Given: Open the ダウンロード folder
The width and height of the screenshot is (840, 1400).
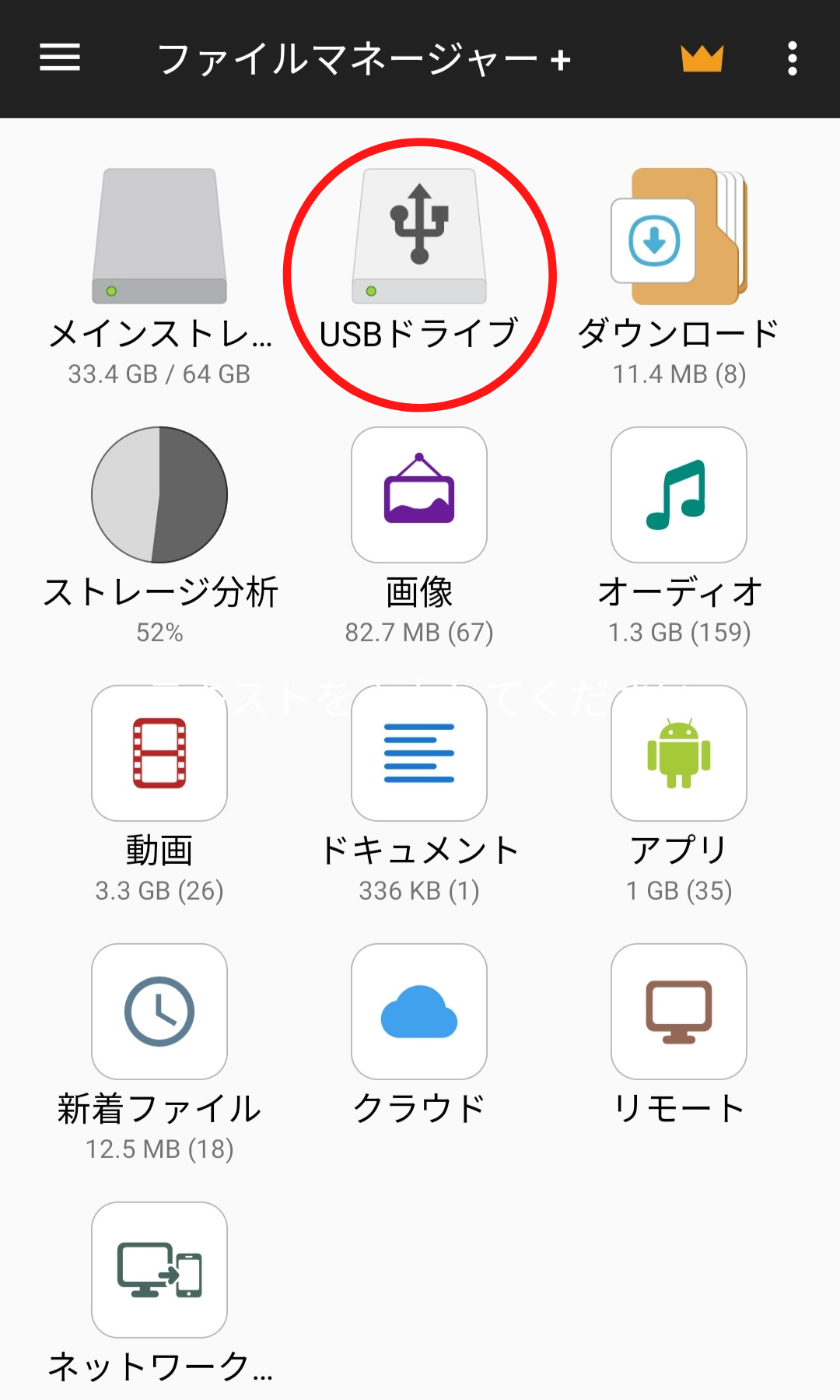Looking at the screenshot, I should [679, 237].
